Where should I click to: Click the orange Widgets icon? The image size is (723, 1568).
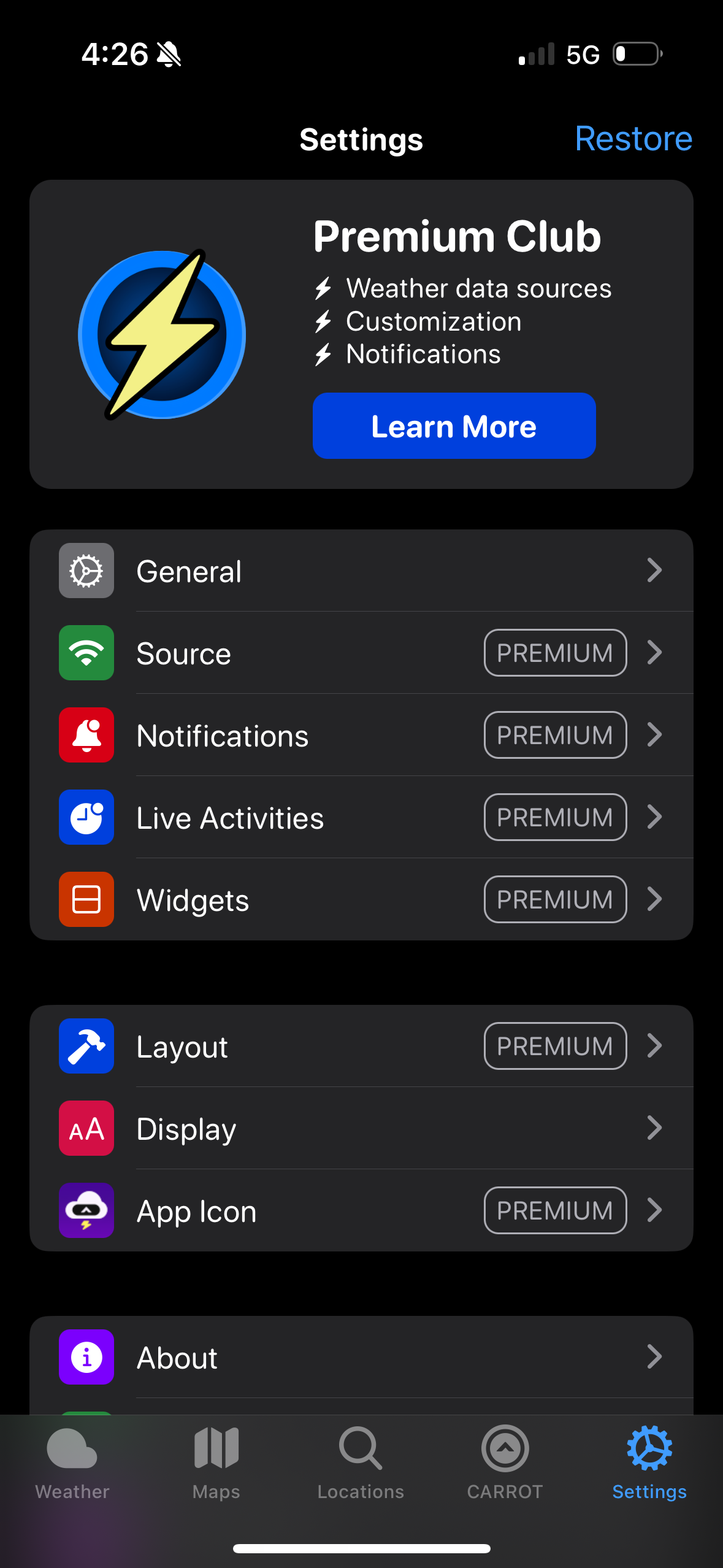(86, 899)
